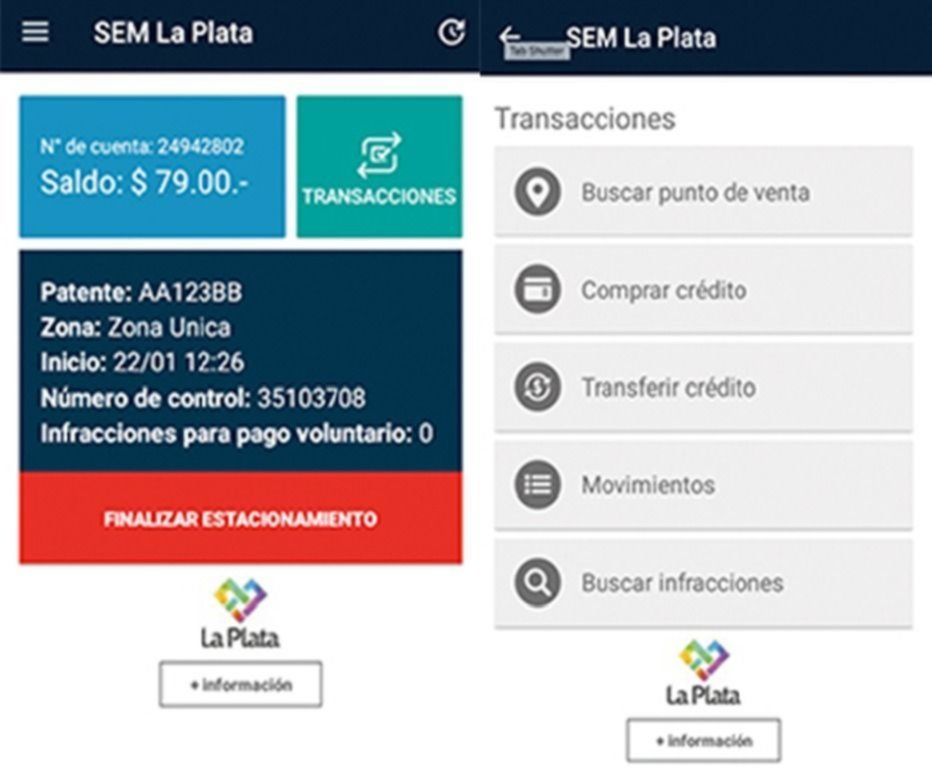Open the Transacciones tile
The image size is (932, 769).
(379, 167)
